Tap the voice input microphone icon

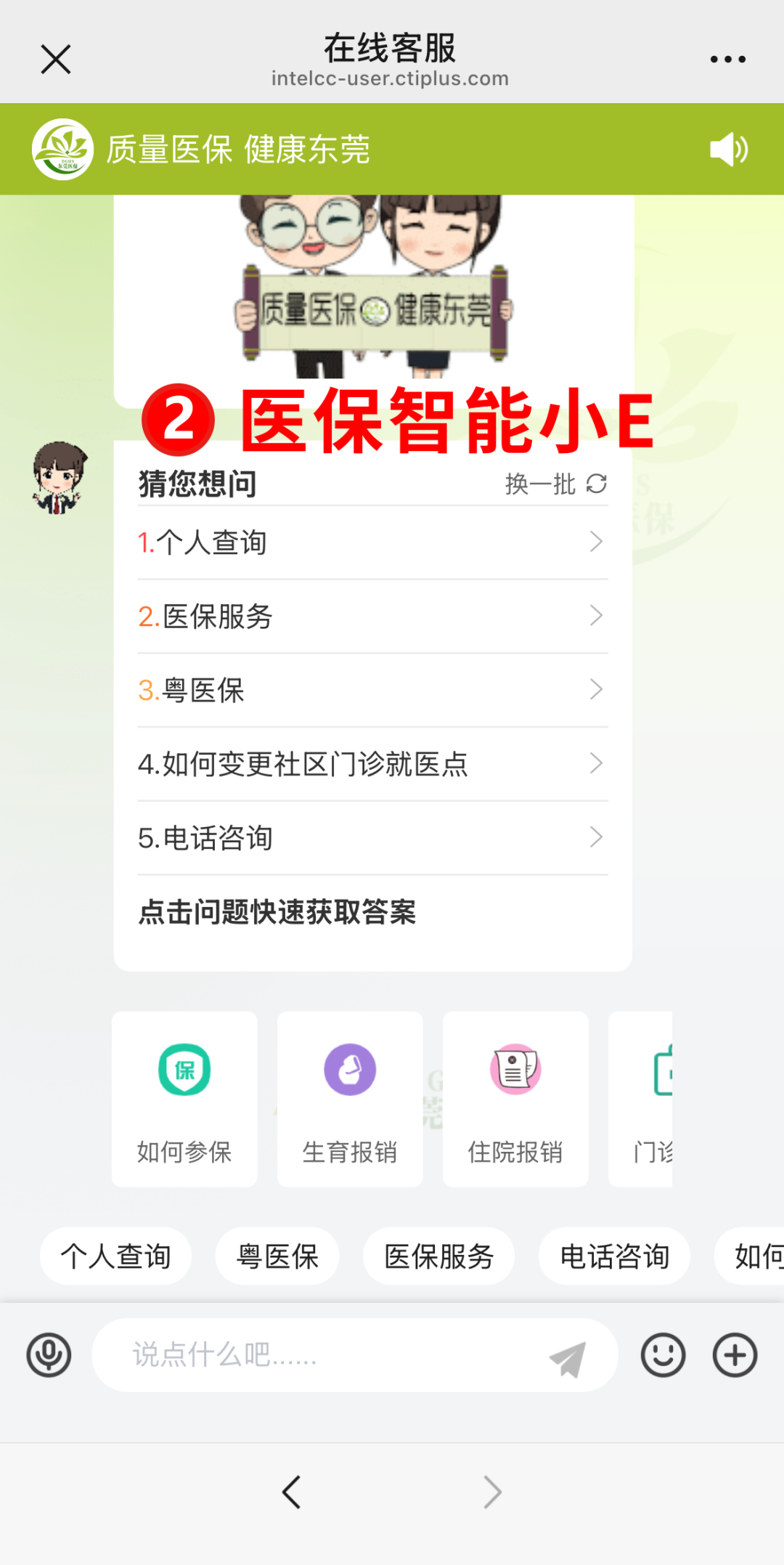click(x=48, y=1355)
